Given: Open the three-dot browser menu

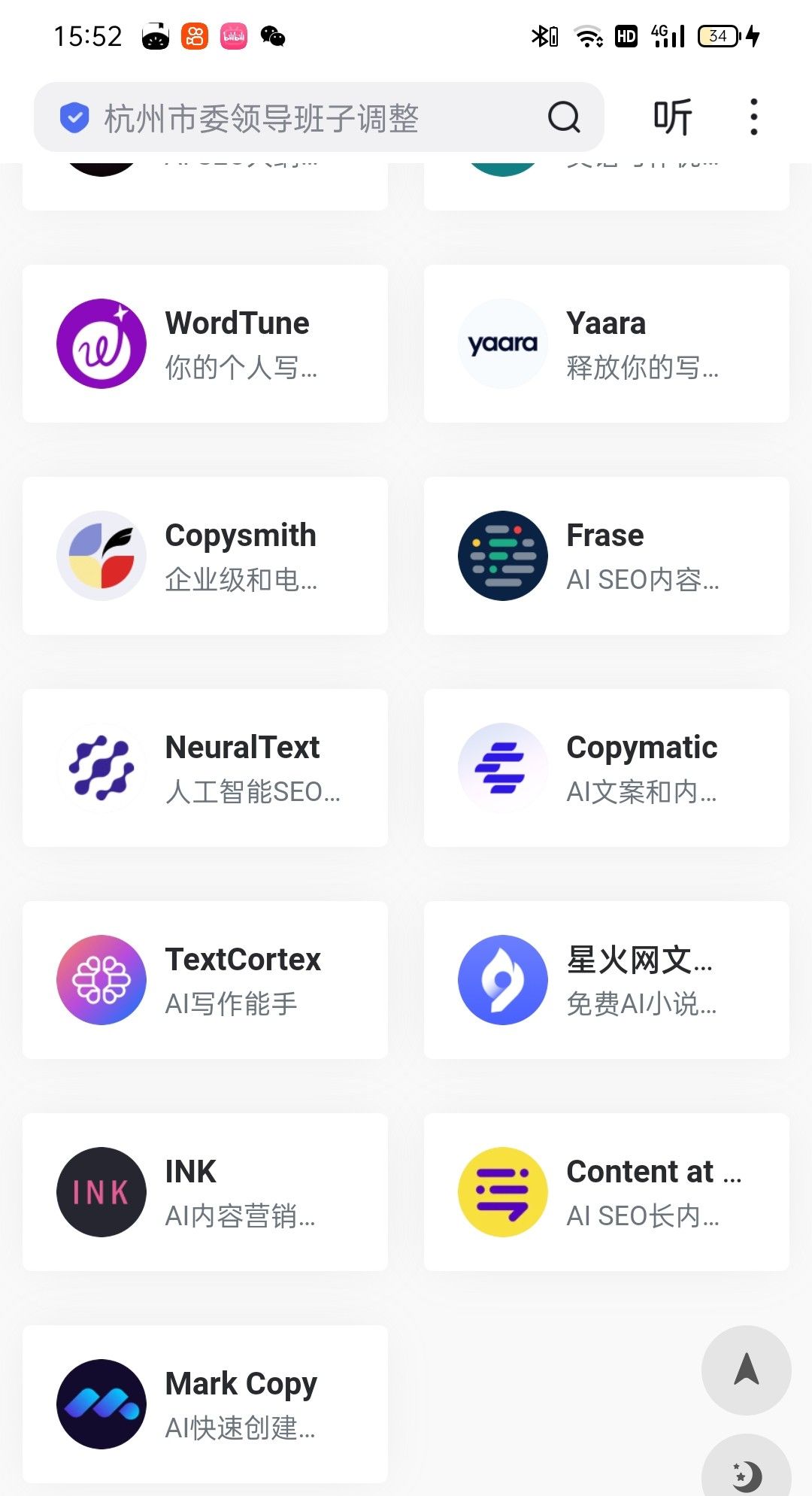Looking at the screenshot, I should (x=752, y=117).
